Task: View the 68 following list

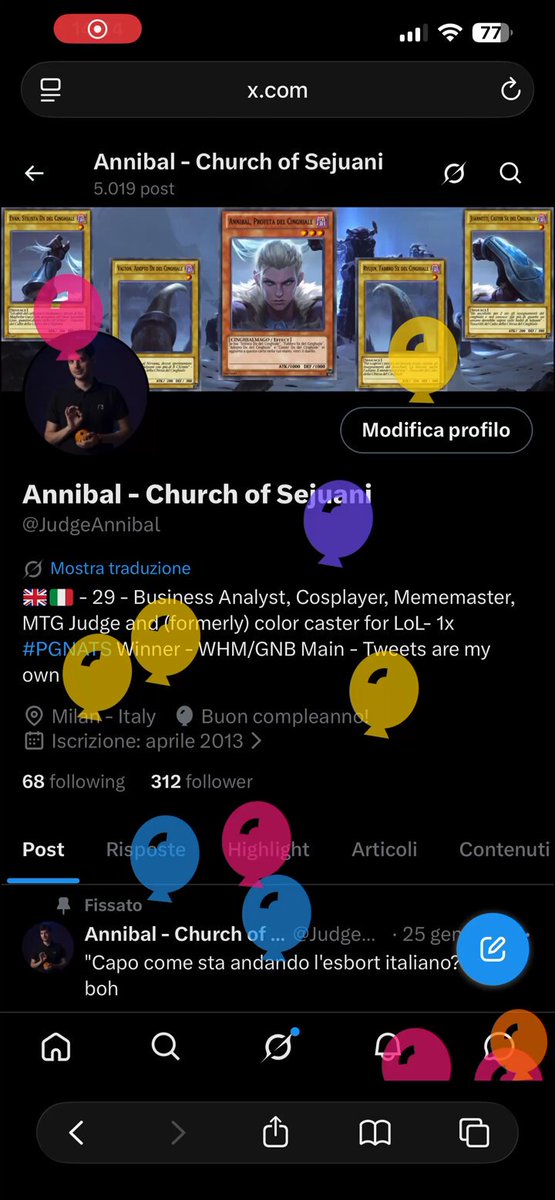Action: (x=74, y=781)
